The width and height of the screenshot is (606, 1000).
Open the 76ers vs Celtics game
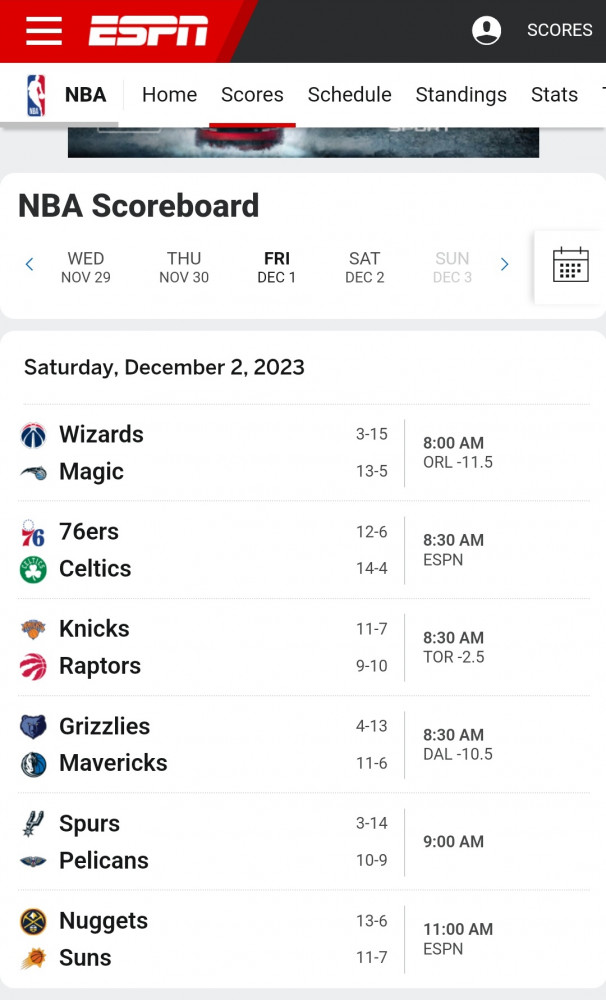point(304,550)
